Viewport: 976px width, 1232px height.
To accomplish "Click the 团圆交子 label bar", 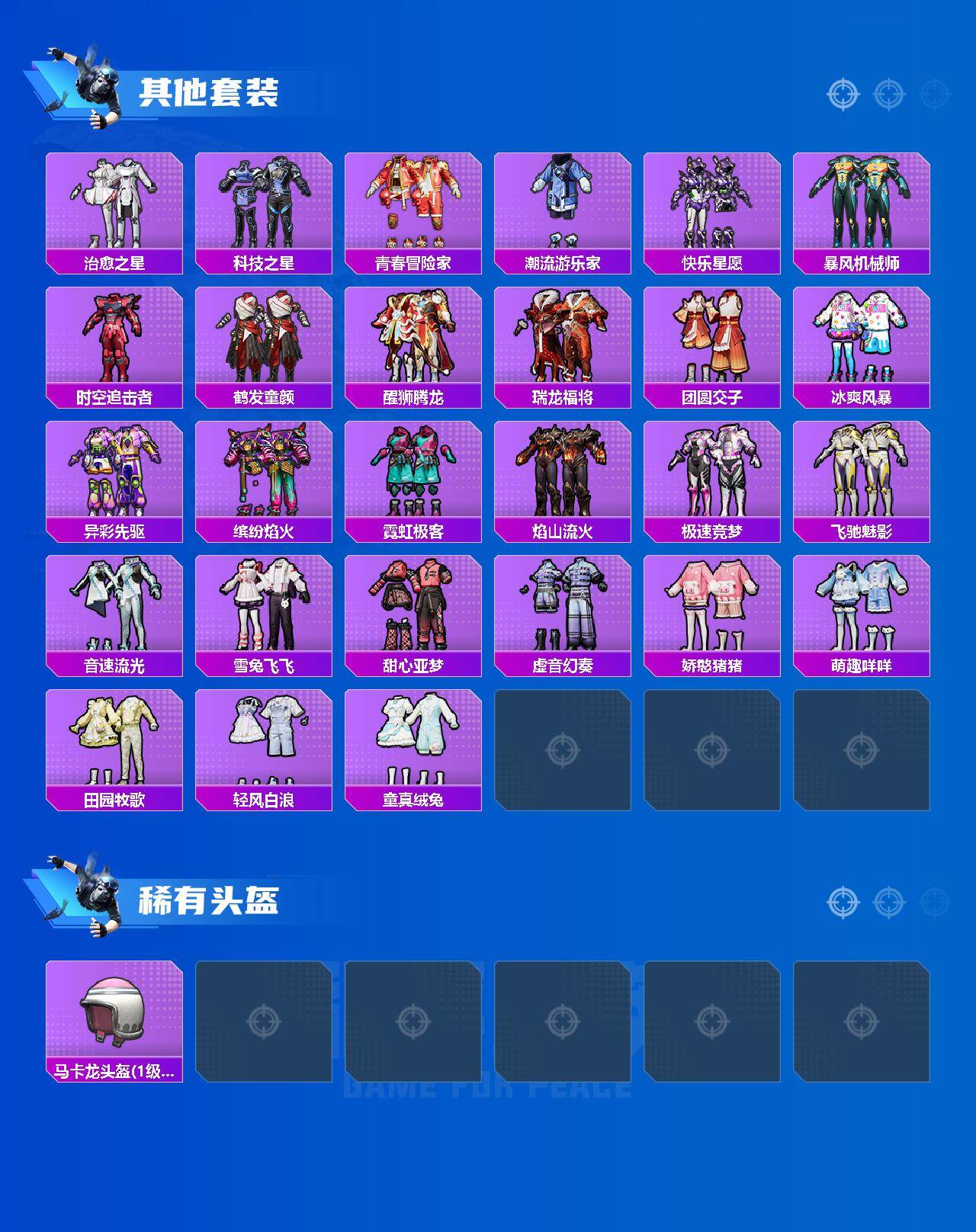I will (713, 394).
